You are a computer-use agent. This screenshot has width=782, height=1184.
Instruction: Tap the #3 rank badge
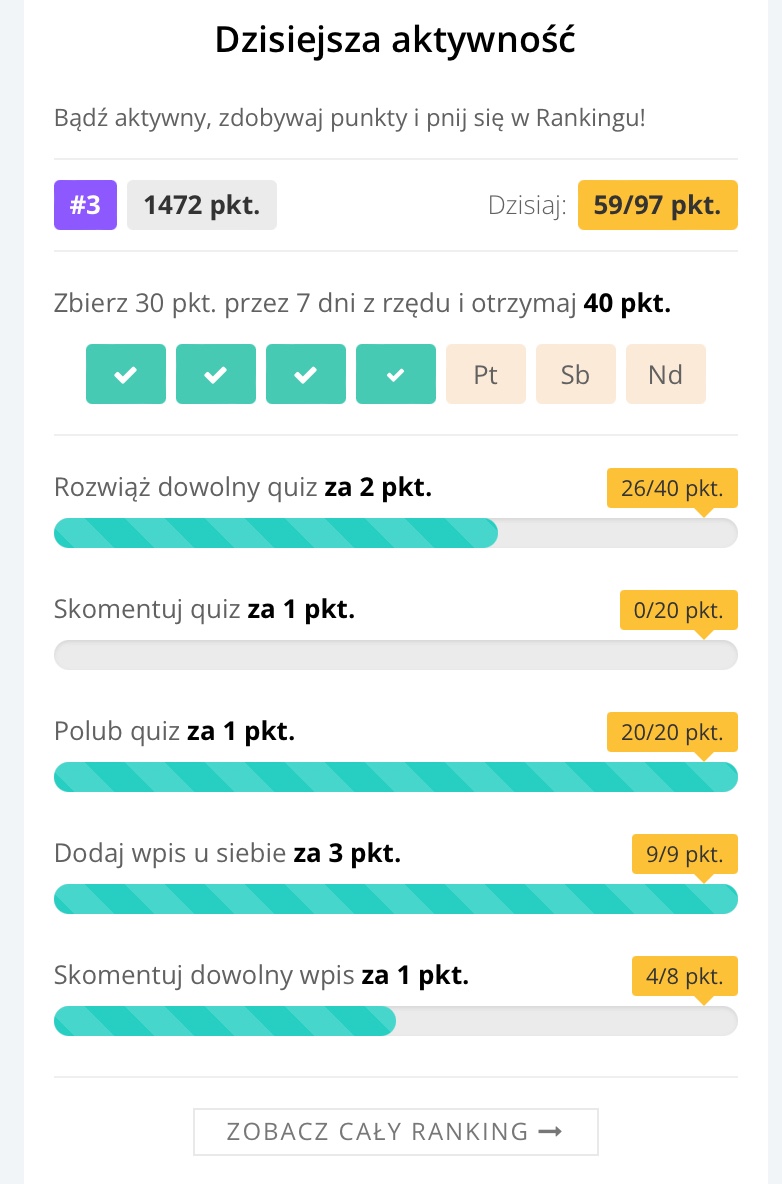point(85,205)
